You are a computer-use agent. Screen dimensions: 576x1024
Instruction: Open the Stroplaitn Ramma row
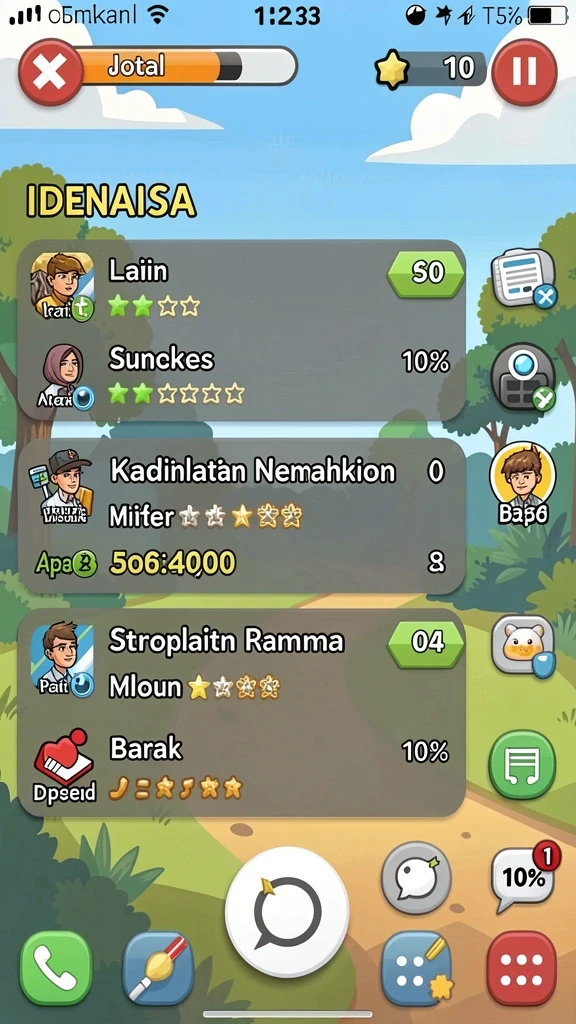tap(242, 660)
